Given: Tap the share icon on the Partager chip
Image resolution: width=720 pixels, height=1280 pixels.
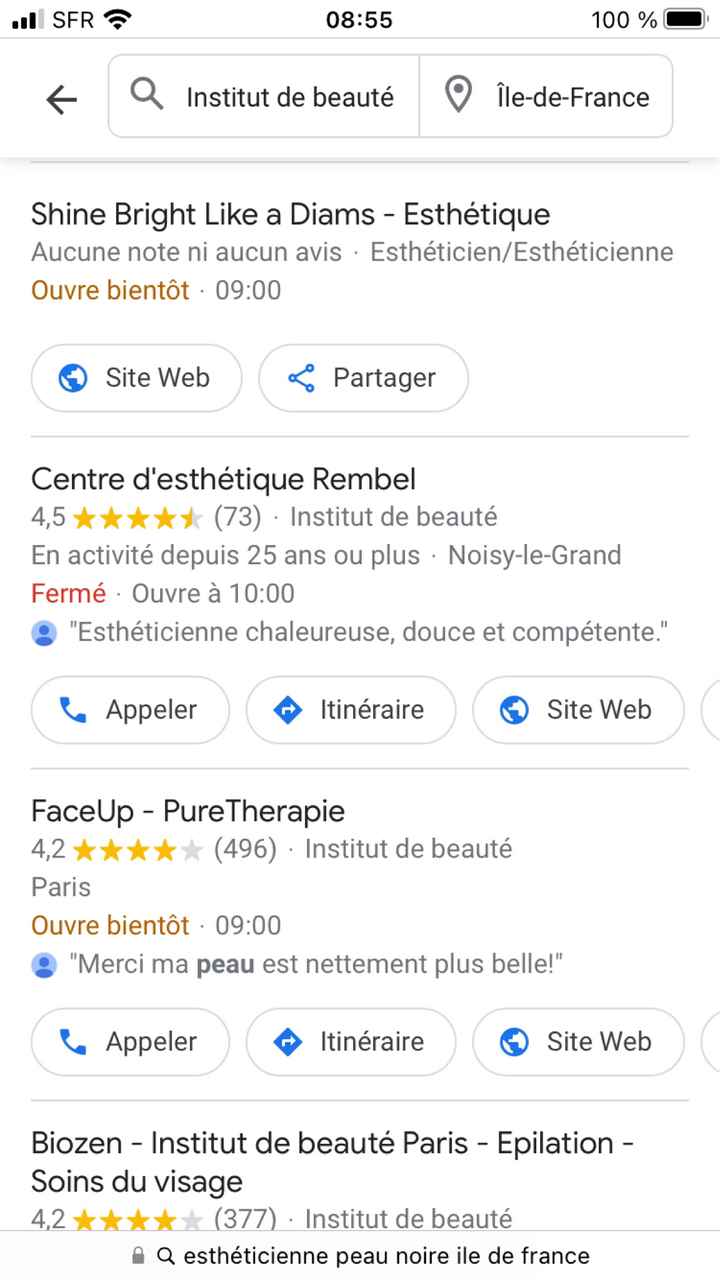Looking at the screenshot, I should point(303,378).
